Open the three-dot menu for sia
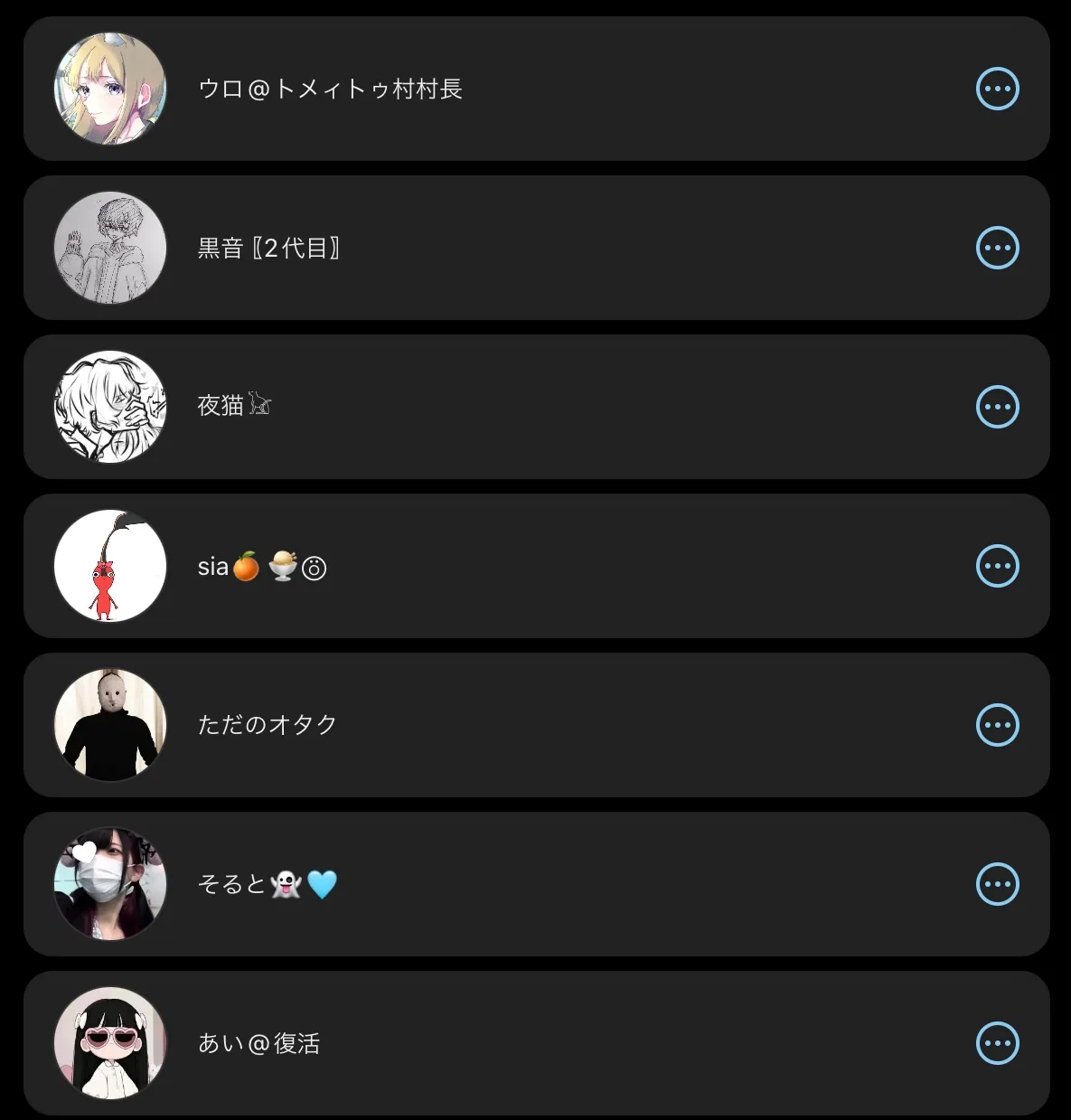This screenshot has width=1071, height=1120. point(998,566)
